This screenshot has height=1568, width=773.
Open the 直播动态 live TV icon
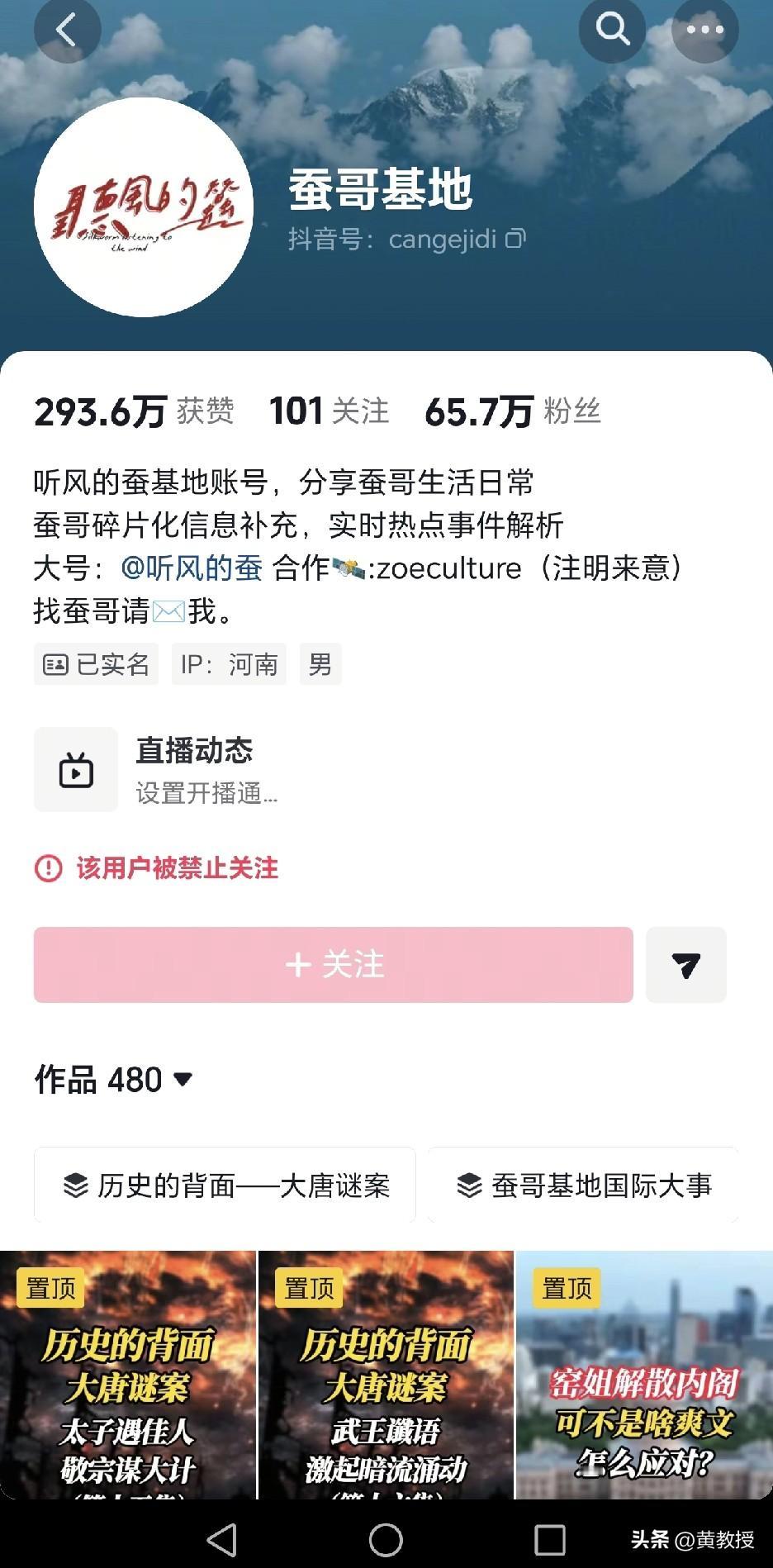[x=76, y=770]
